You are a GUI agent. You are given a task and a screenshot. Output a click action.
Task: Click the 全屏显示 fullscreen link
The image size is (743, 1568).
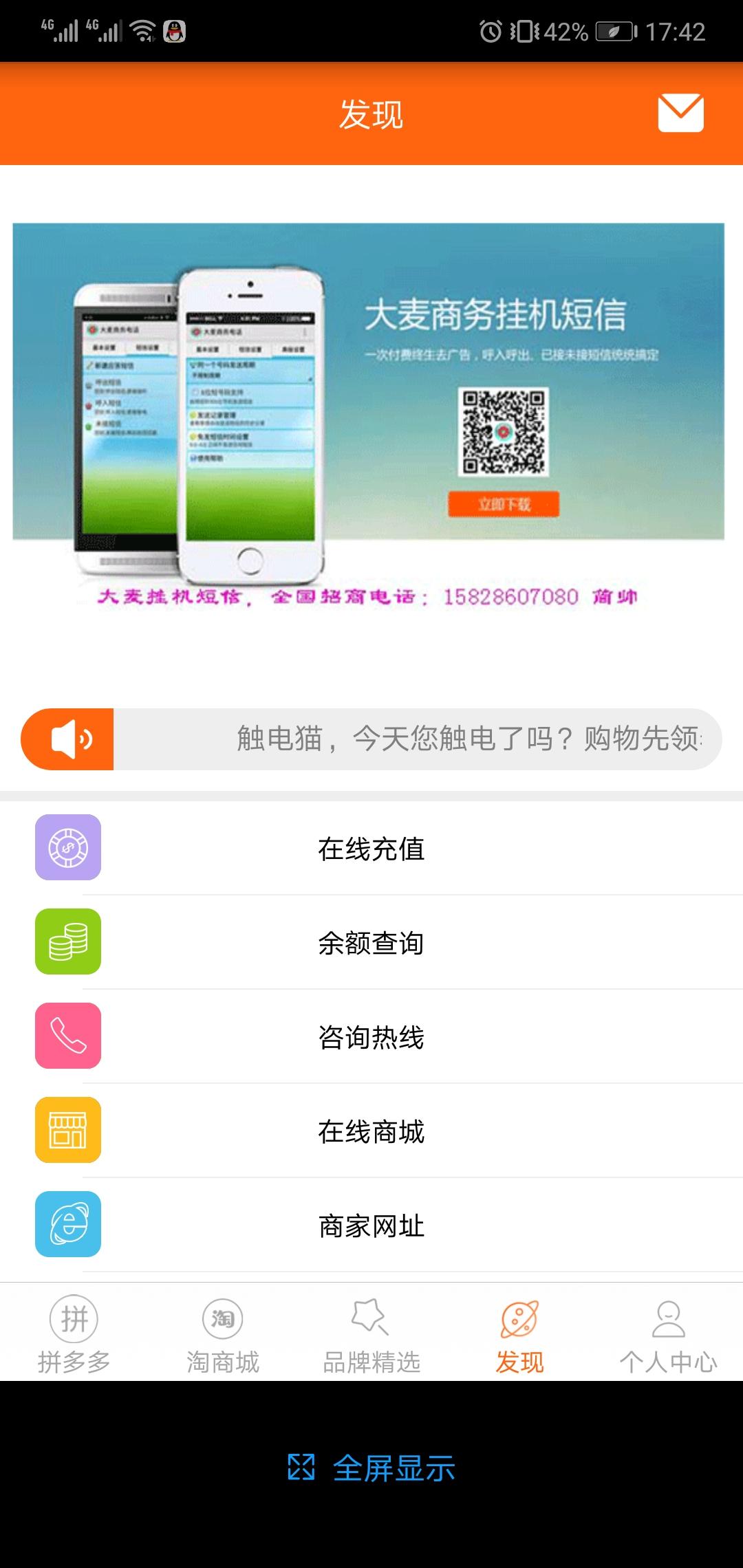coord(371,1466)
